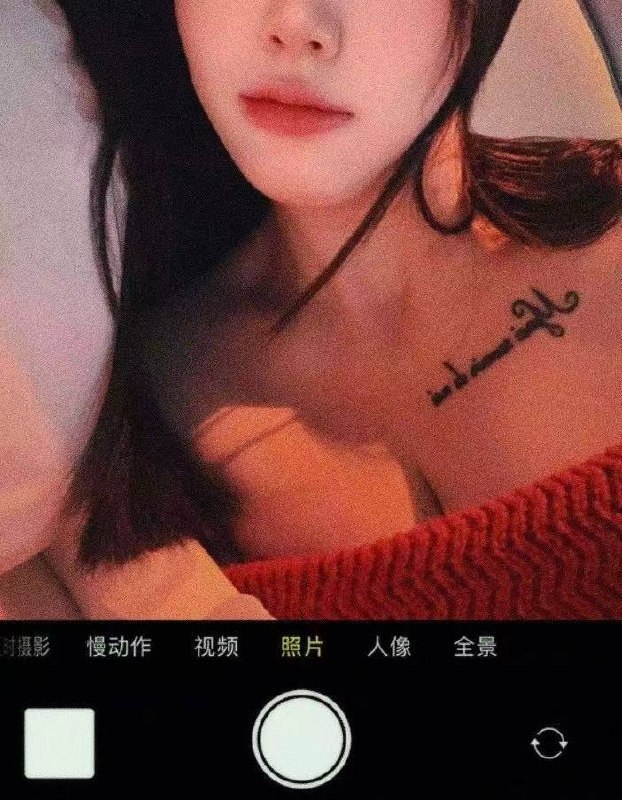Tap the shutter button to take photo
The height and width of the screenshot is (800, 622).
(x=302, y=739)
